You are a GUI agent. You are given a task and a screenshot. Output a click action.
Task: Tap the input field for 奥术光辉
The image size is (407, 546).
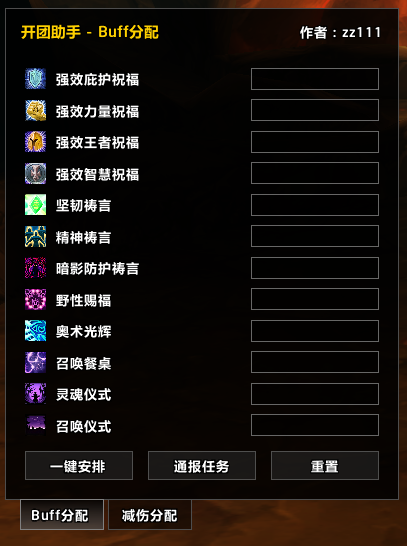pos(315,331)
